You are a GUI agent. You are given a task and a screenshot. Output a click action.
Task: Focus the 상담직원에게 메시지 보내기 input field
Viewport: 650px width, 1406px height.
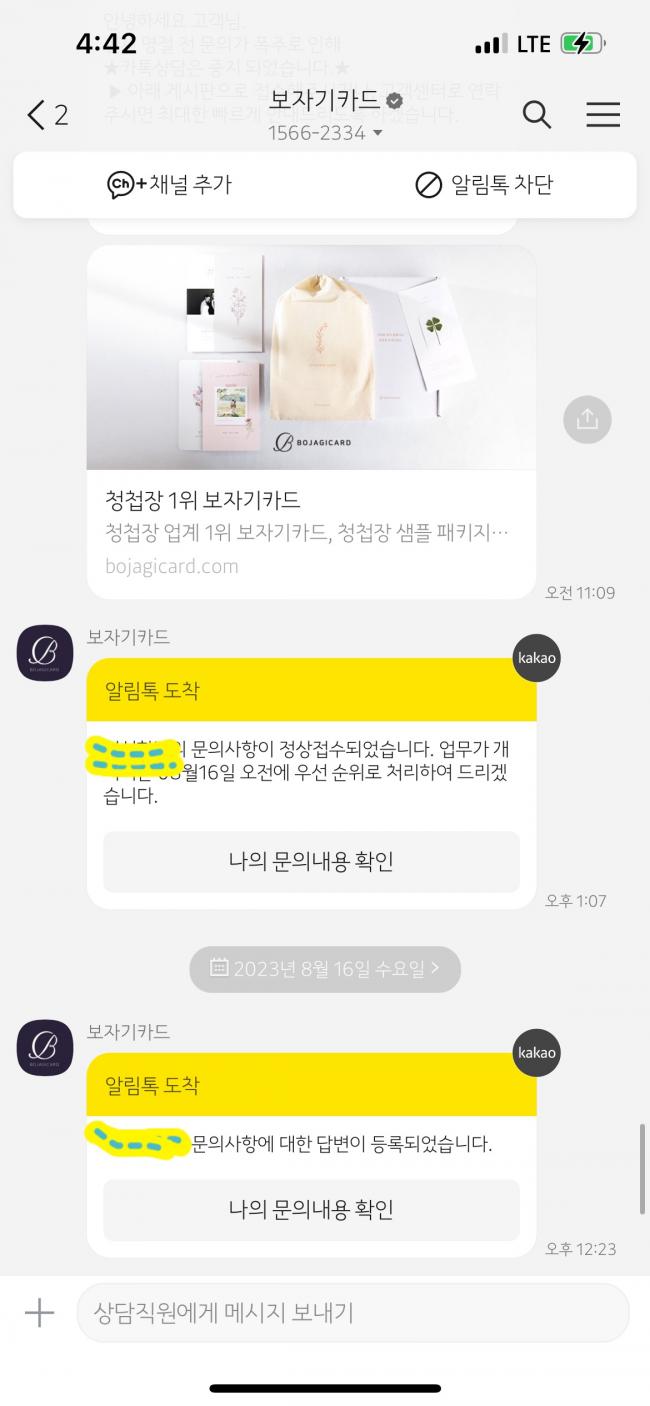pyautogui.click(x=350, y=1313)
